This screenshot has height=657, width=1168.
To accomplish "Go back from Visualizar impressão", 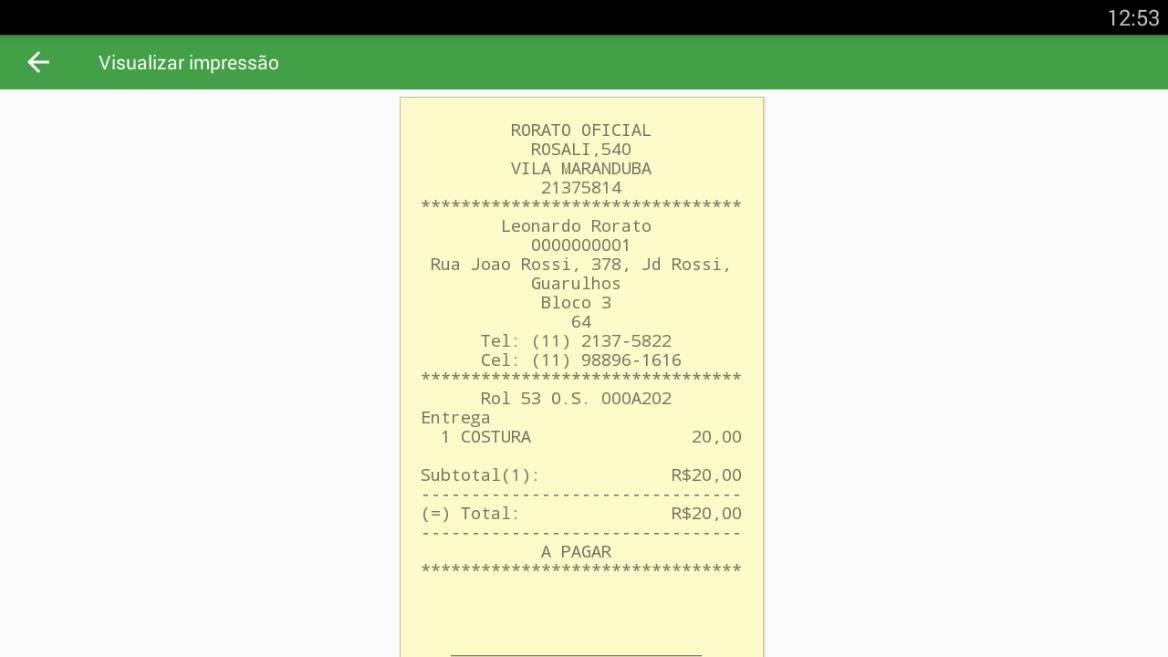I will click(x=38, y=62).
